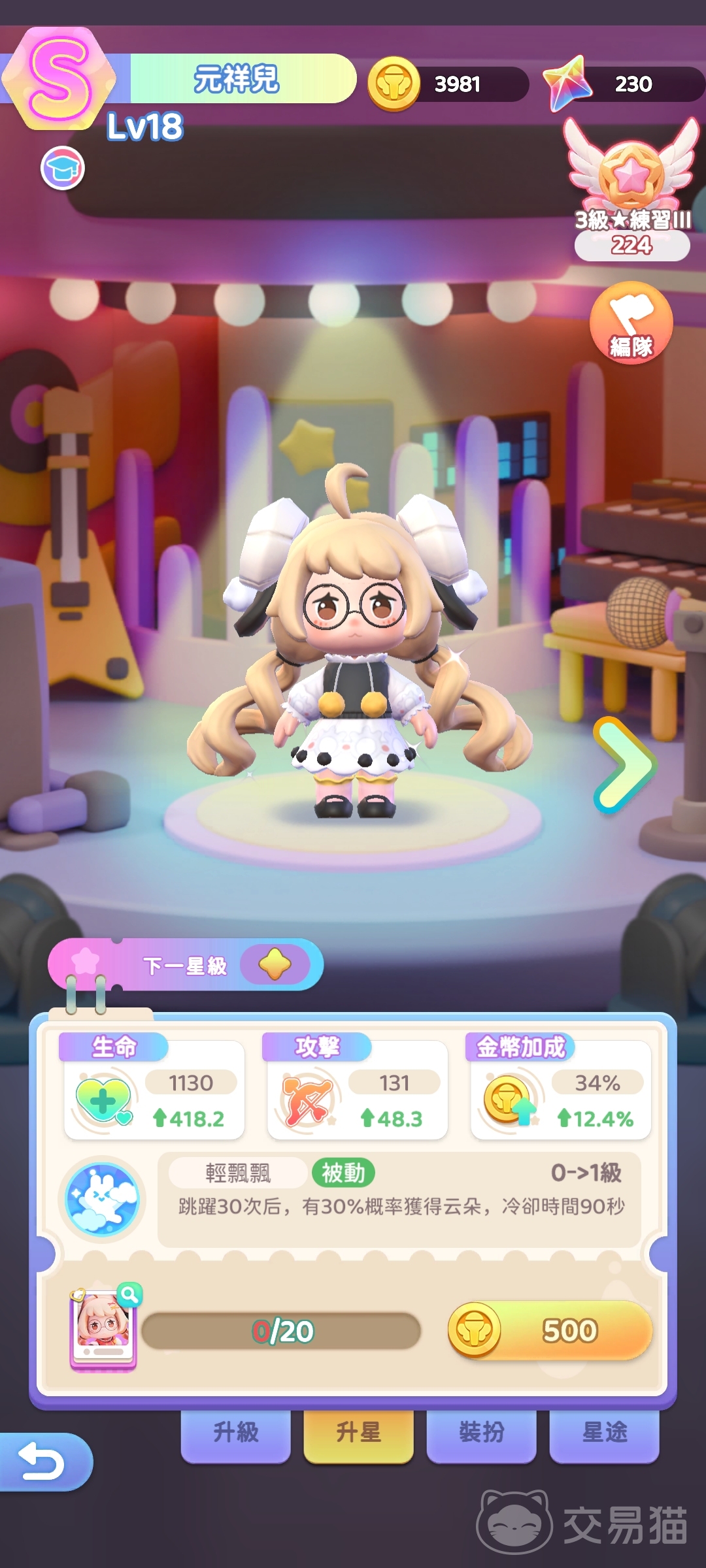
Task: Switch to the 升級 tab
Action: [235, 1433]
